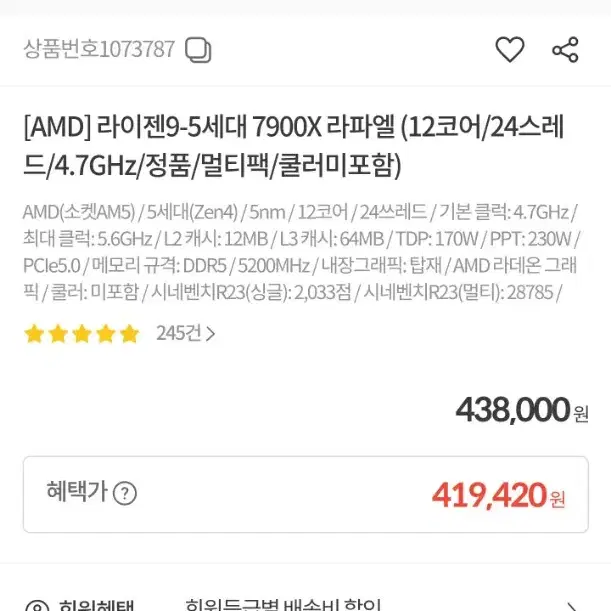Copy the product number 1073787
Image resolution: width=611 pixels, height=611 pixels.
pos(198,50)
